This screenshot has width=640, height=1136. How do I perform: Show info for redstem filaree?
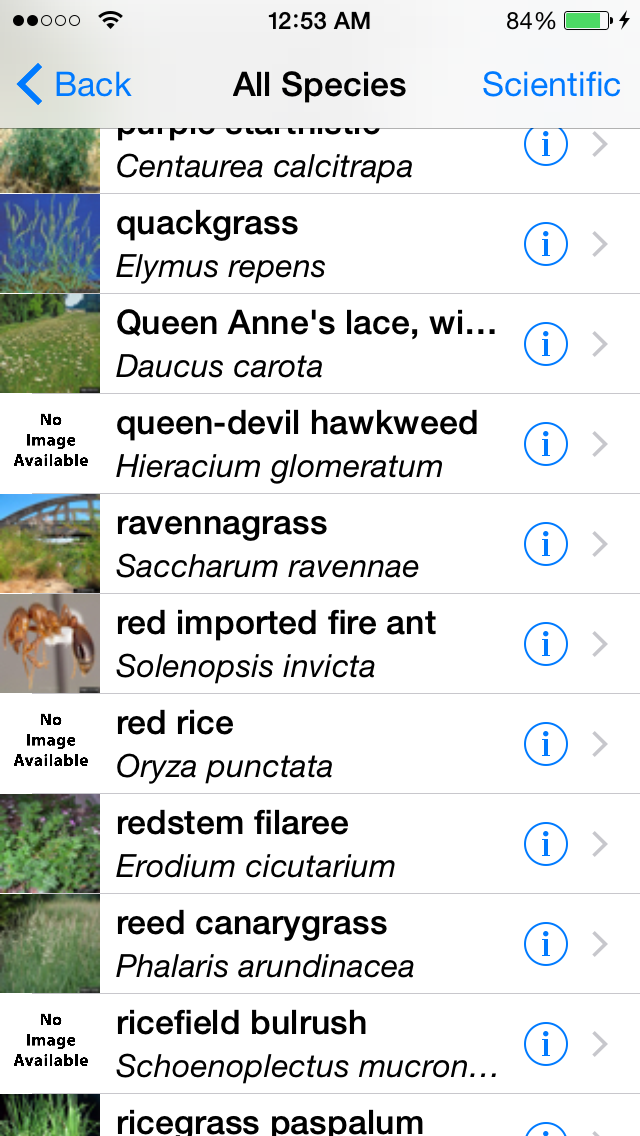(546, 844)
